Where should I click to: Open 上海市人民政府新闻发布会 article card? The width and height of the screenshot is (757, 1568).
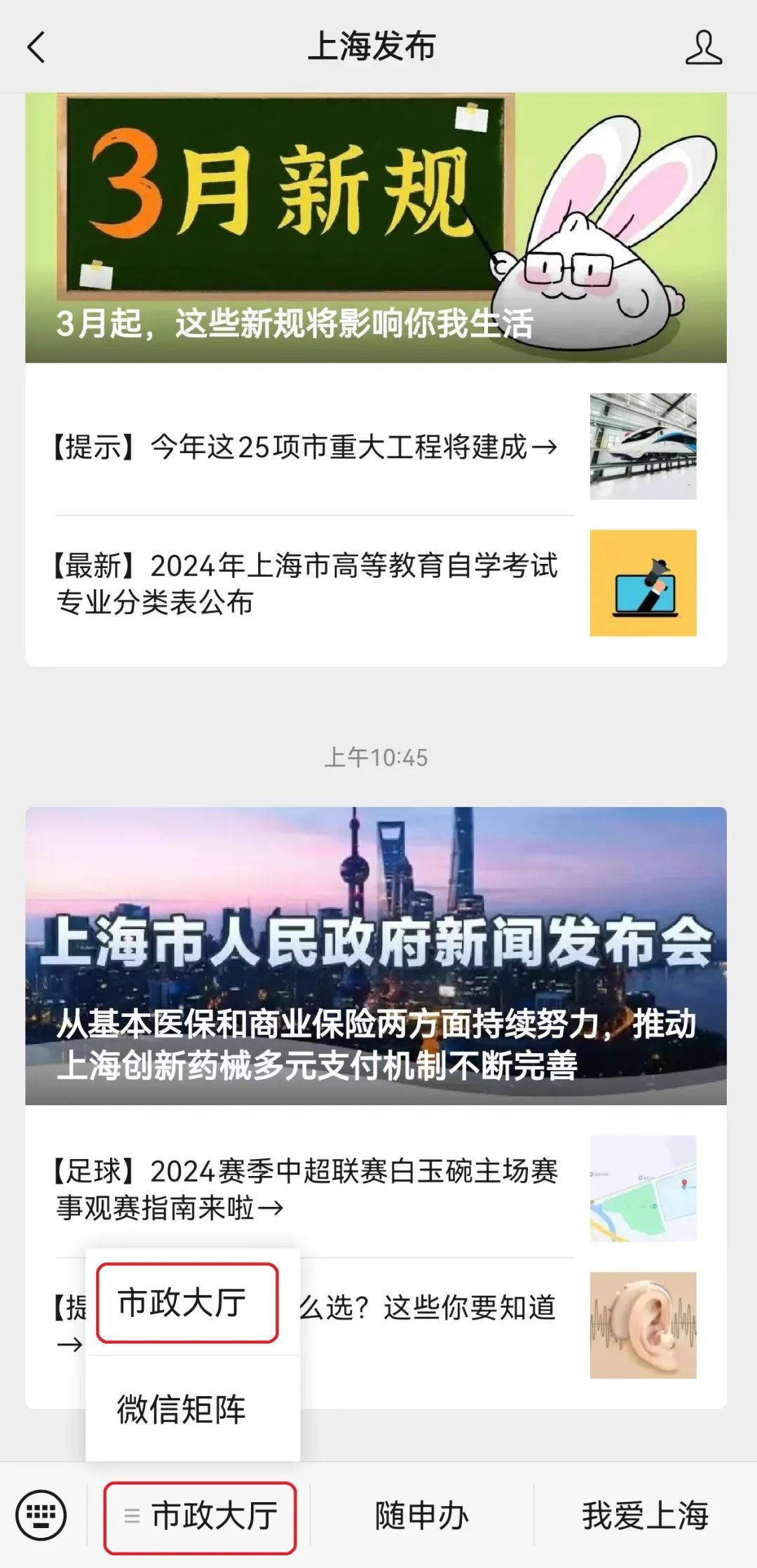pyautogui.click(x=376, y=955)
